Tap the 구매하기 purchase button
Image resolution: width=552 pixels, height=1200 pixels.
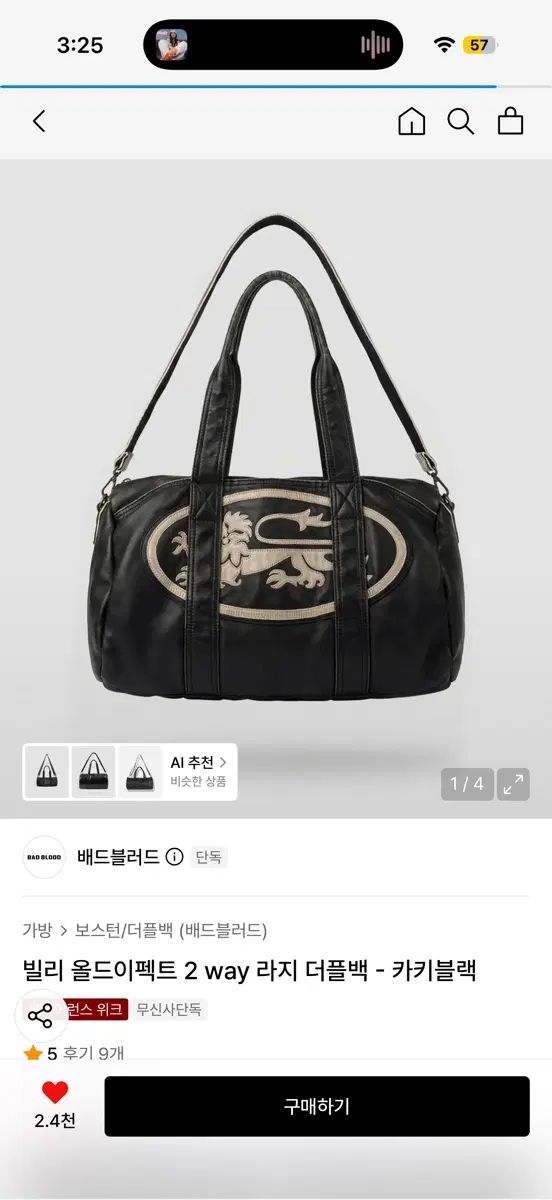click(317, 1106)
